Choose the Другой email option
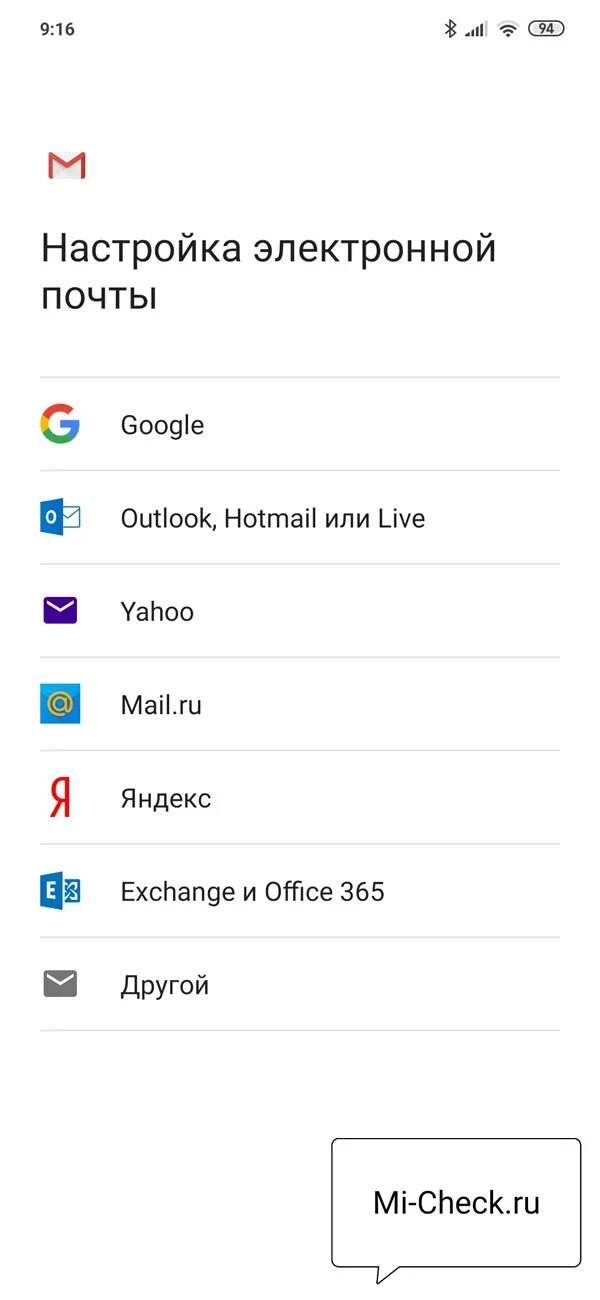The image size is (600, 1300). click(x=300, y=984)
